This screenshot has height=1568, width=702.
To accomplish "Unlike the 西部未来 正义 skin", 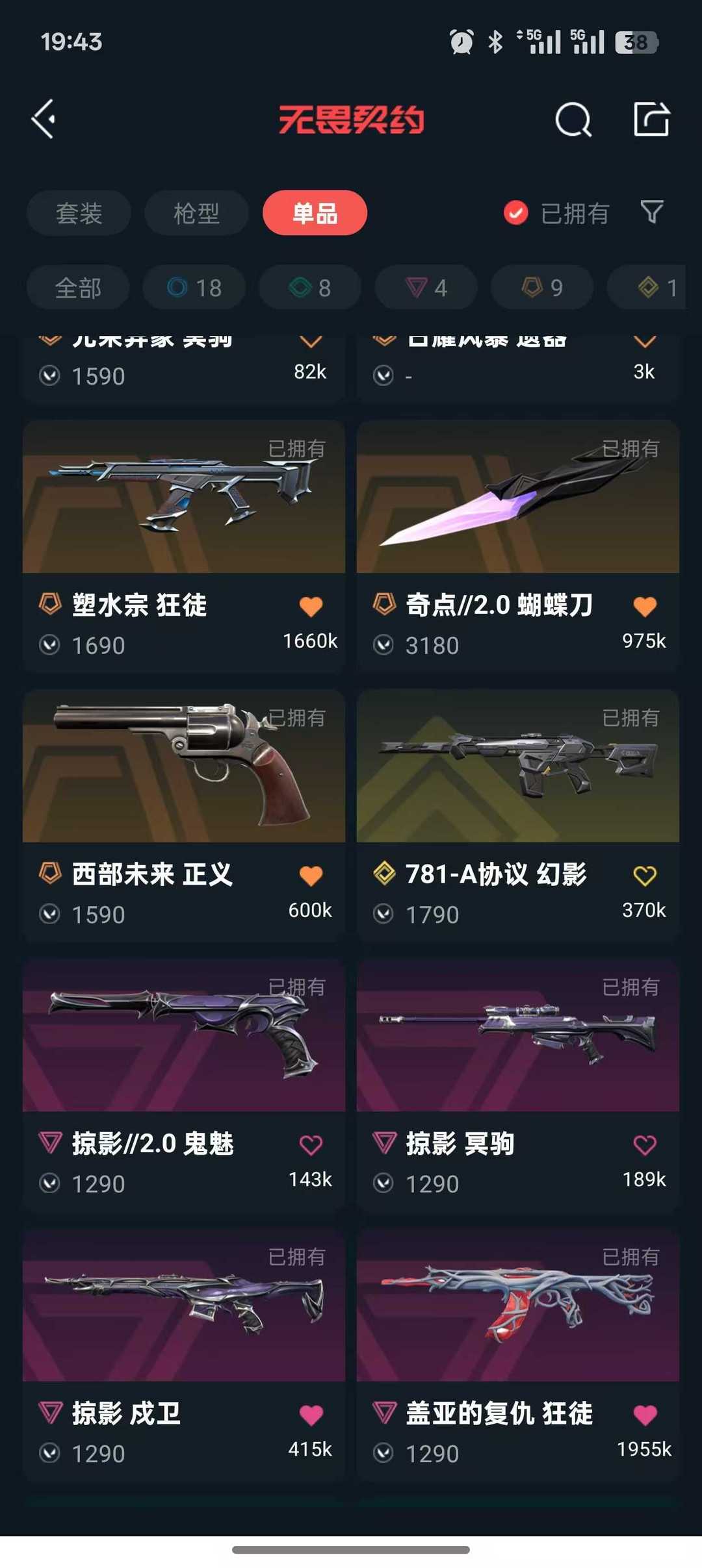I will tap(311, 876).
